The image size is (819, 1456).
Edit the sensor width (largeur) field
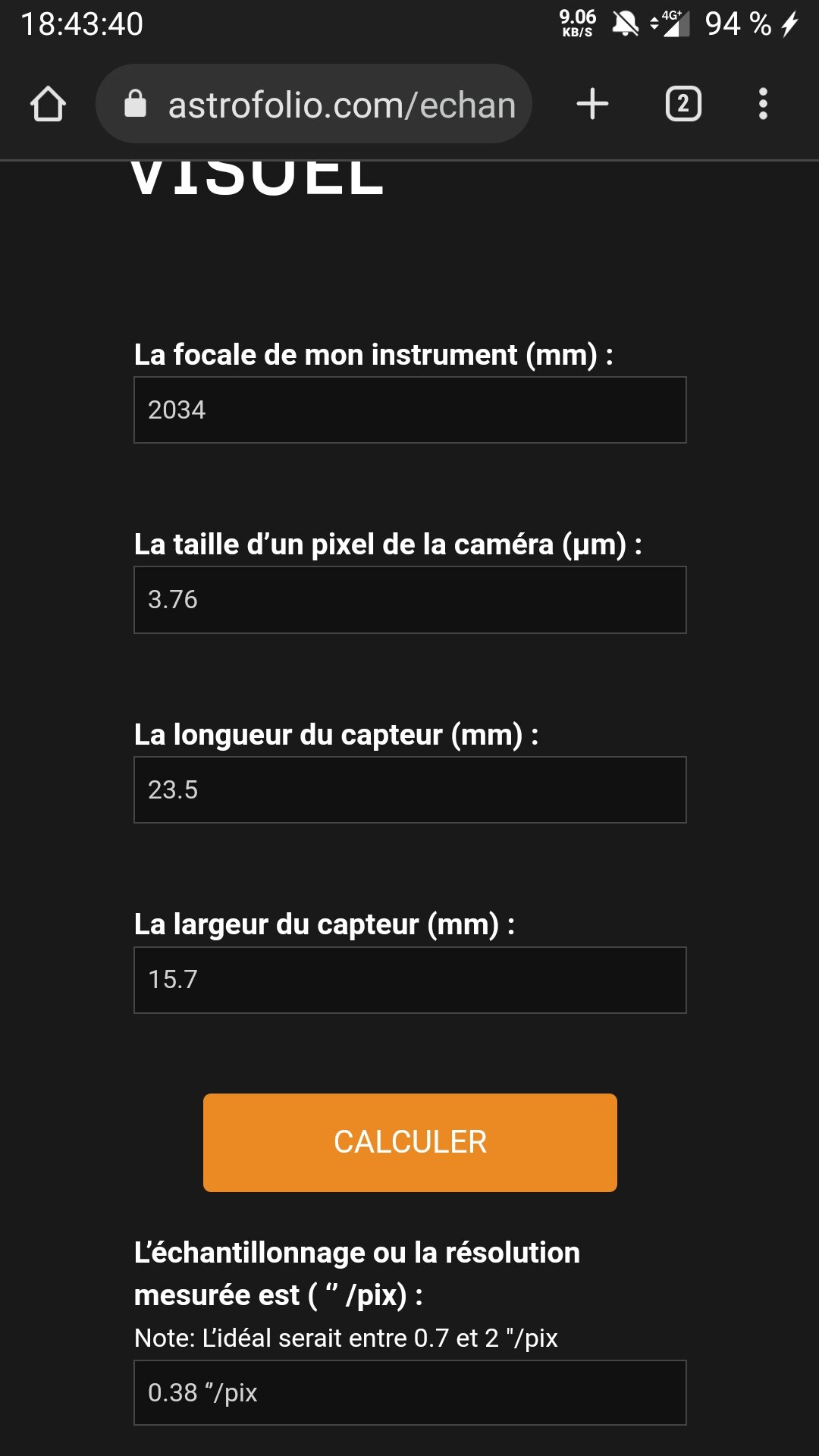[409, 980]
